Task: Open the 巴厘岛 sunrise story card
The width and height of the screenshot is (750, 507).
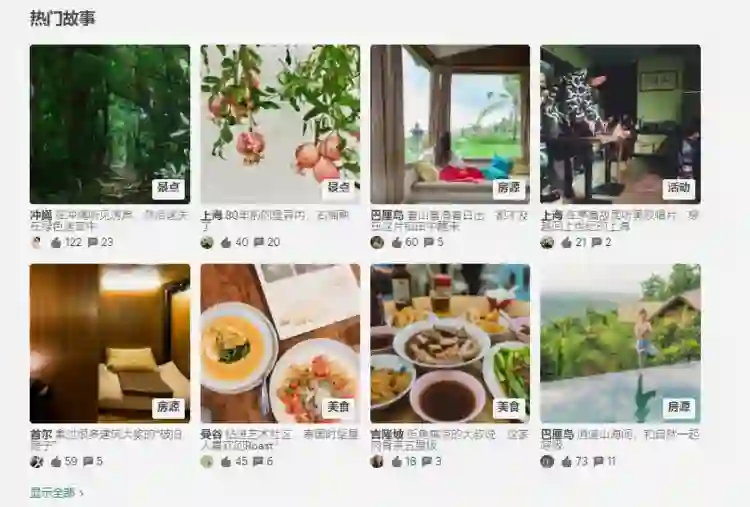Action: 450,124
